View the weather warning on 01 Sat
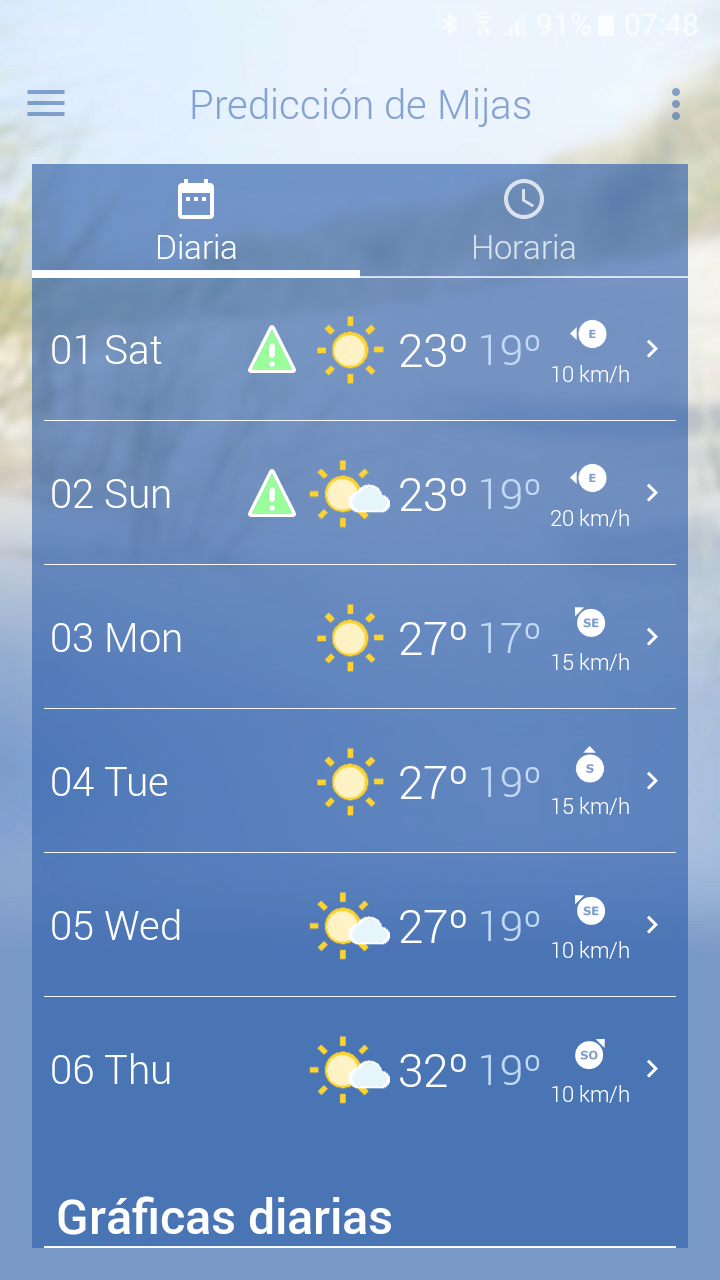The height and width of the screenshot is (1280, 720). 272,350
